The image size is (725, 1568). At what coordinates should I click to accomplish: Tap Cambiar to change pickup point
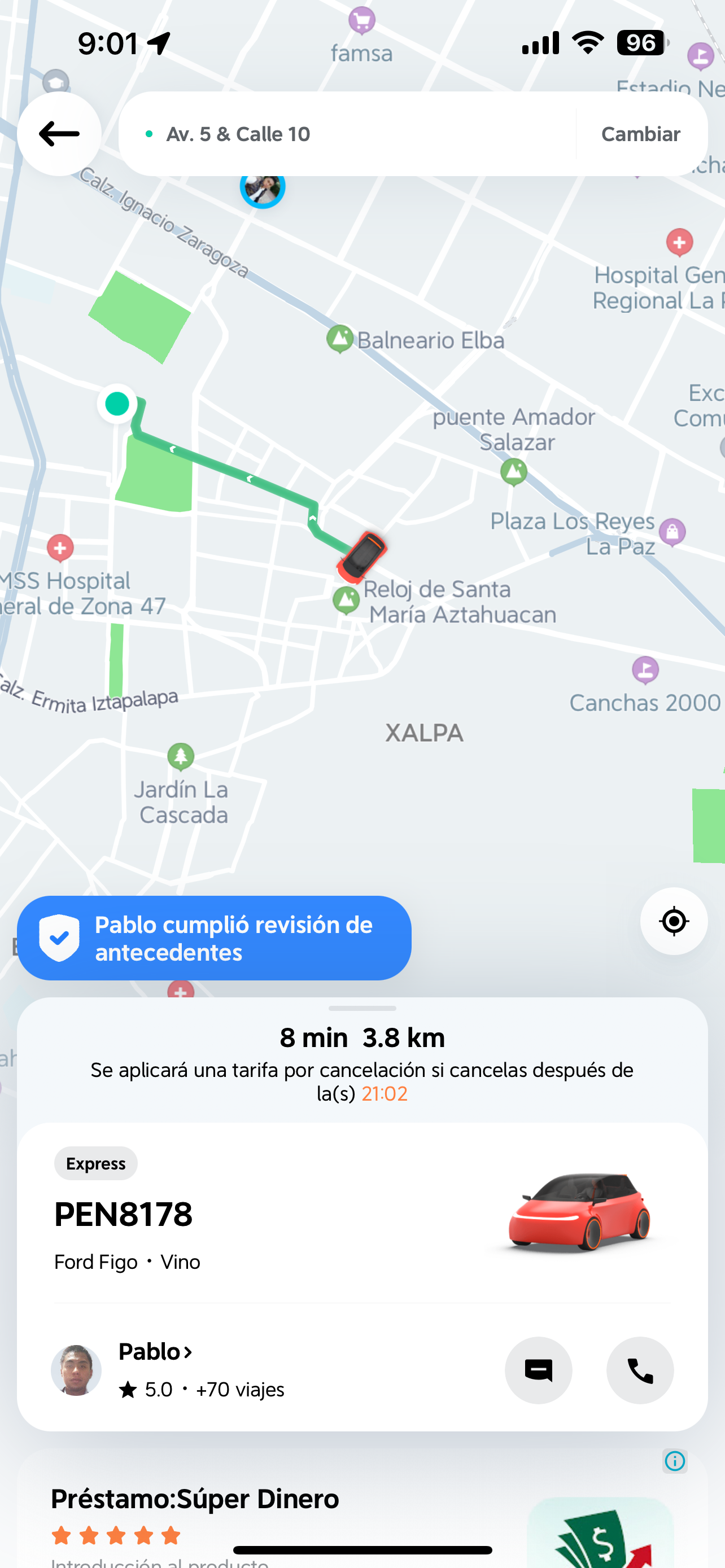(640, 134)
